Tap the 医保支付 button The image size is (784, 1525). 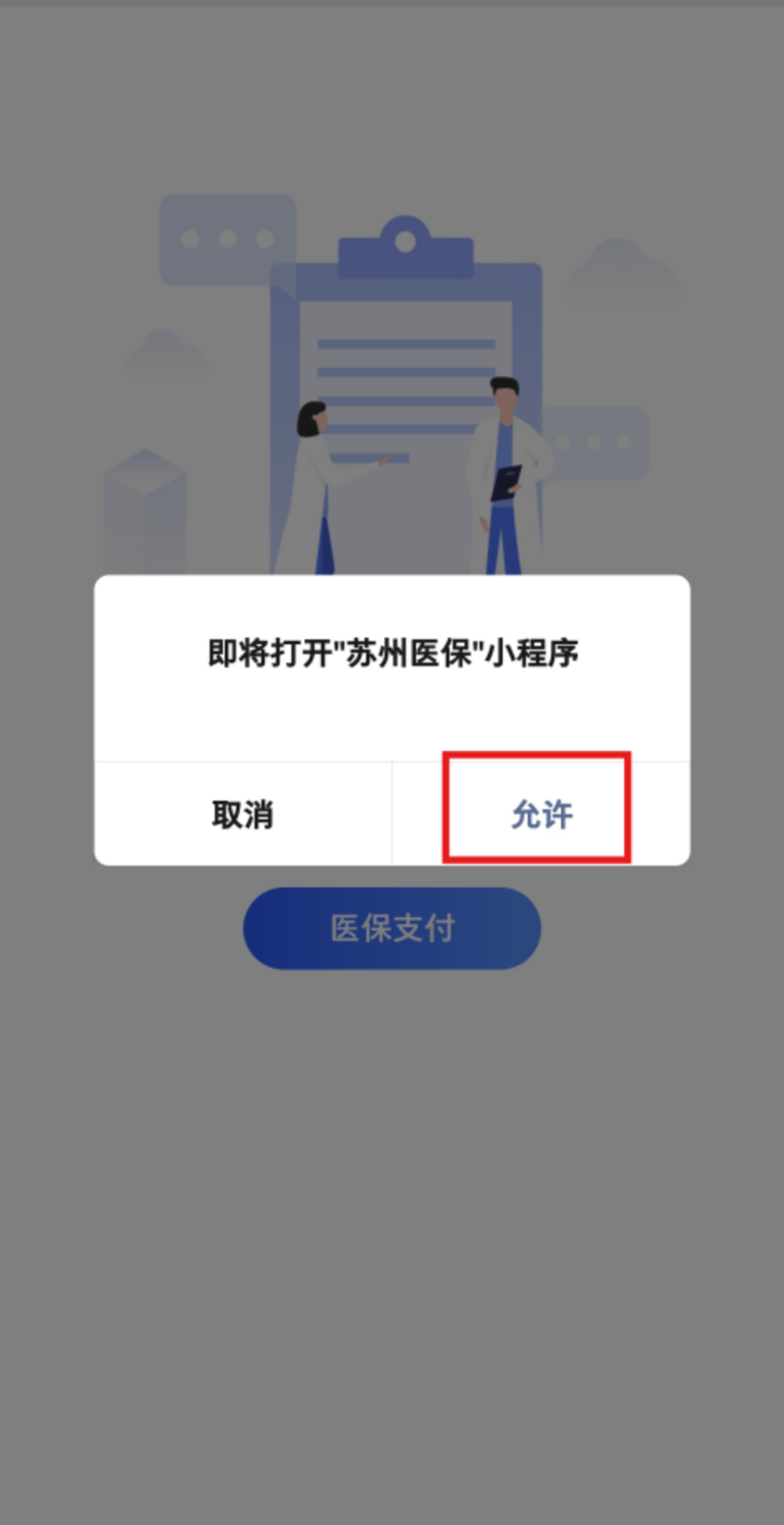tap(392, 928)
